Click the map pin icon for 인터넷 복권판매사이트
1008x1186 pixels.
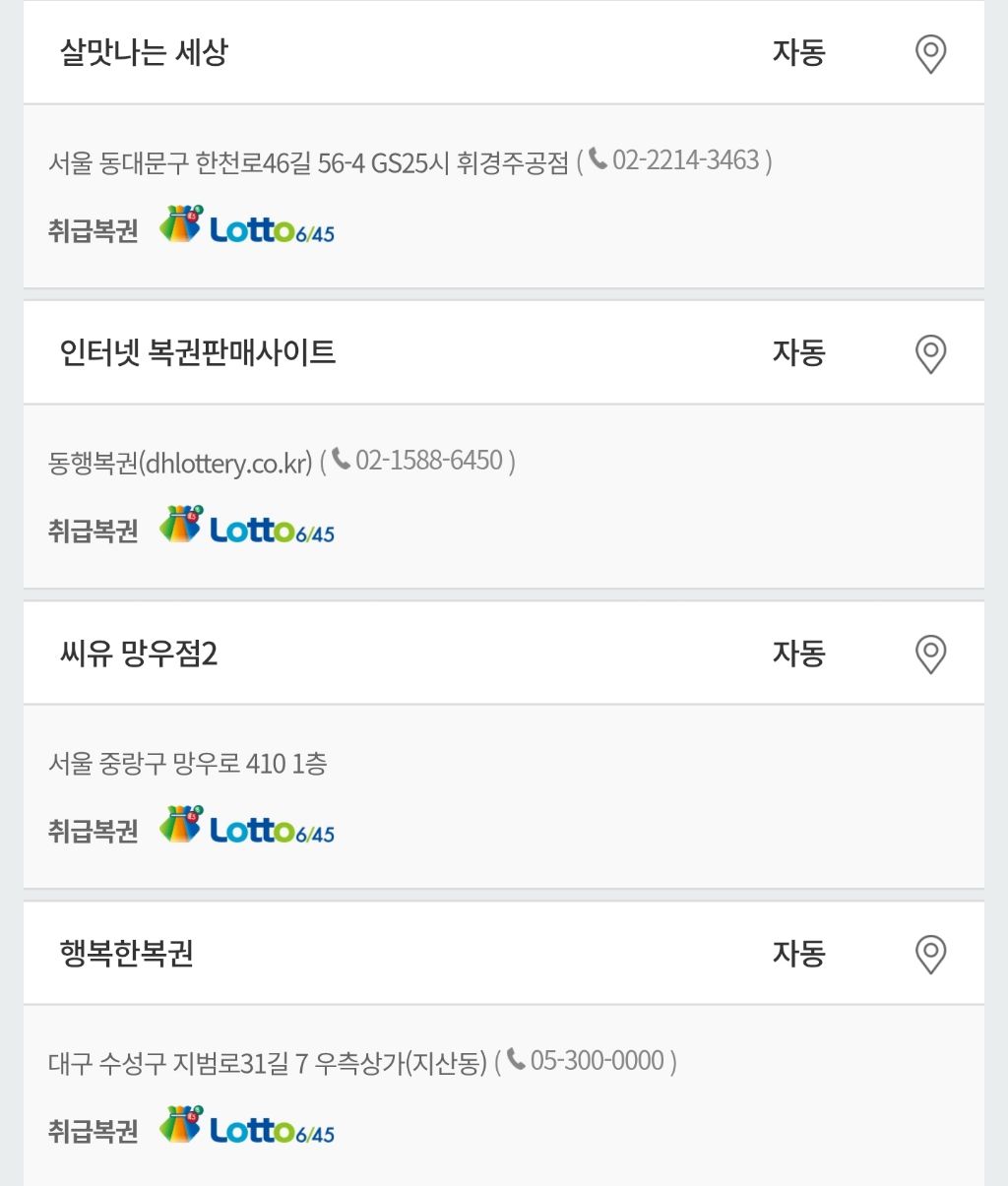click(930, 353)
